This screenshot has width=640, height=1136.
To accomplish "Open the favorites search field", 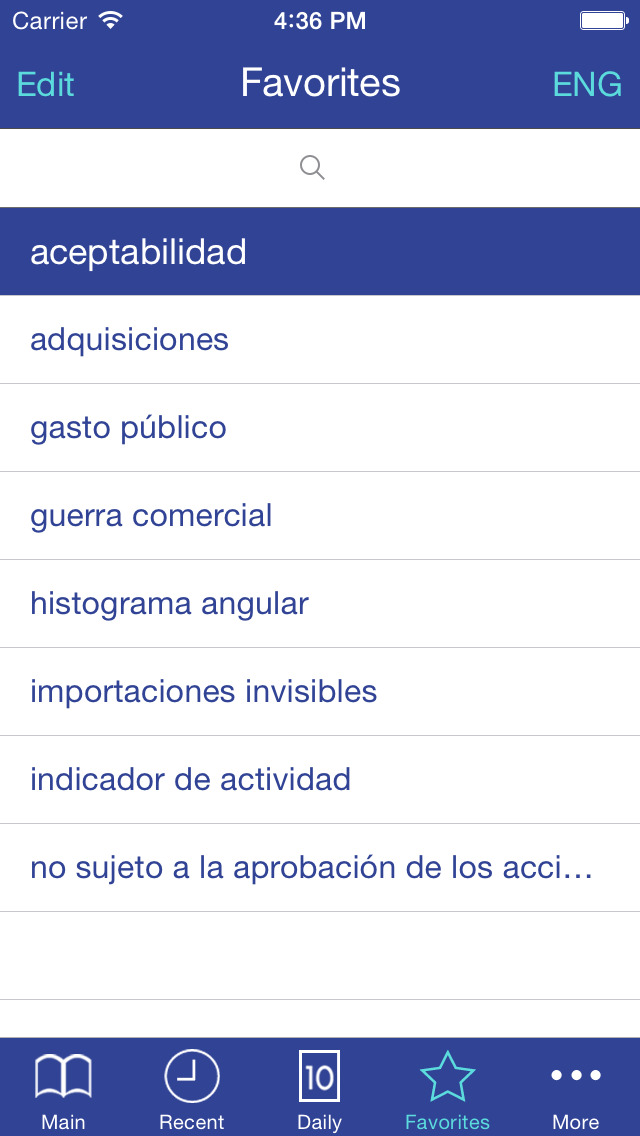I will (x=320, y=168).
